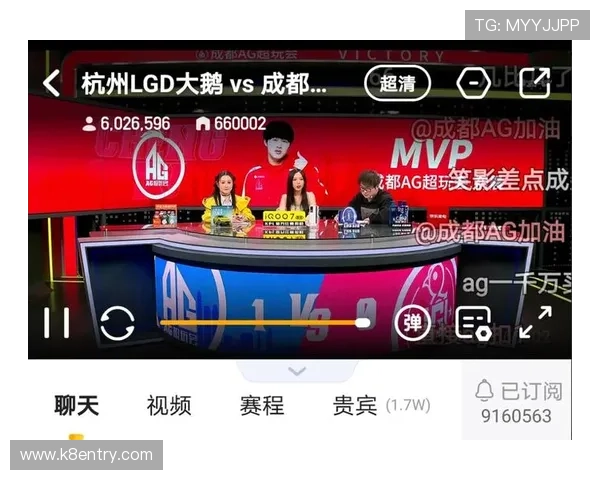Go back from the live stream
Viewport: 600px width, 480px height.
tap(52, 83)
